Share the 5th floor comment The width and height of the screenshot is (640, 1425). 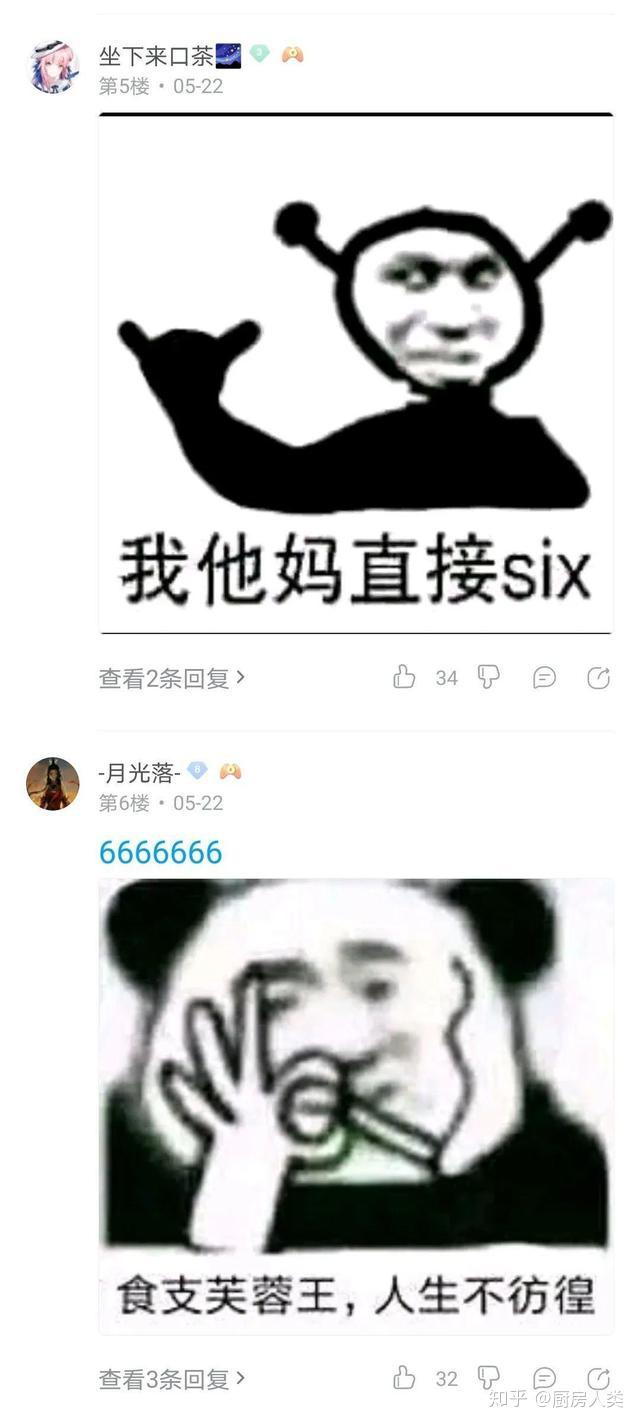pos(598,678)
